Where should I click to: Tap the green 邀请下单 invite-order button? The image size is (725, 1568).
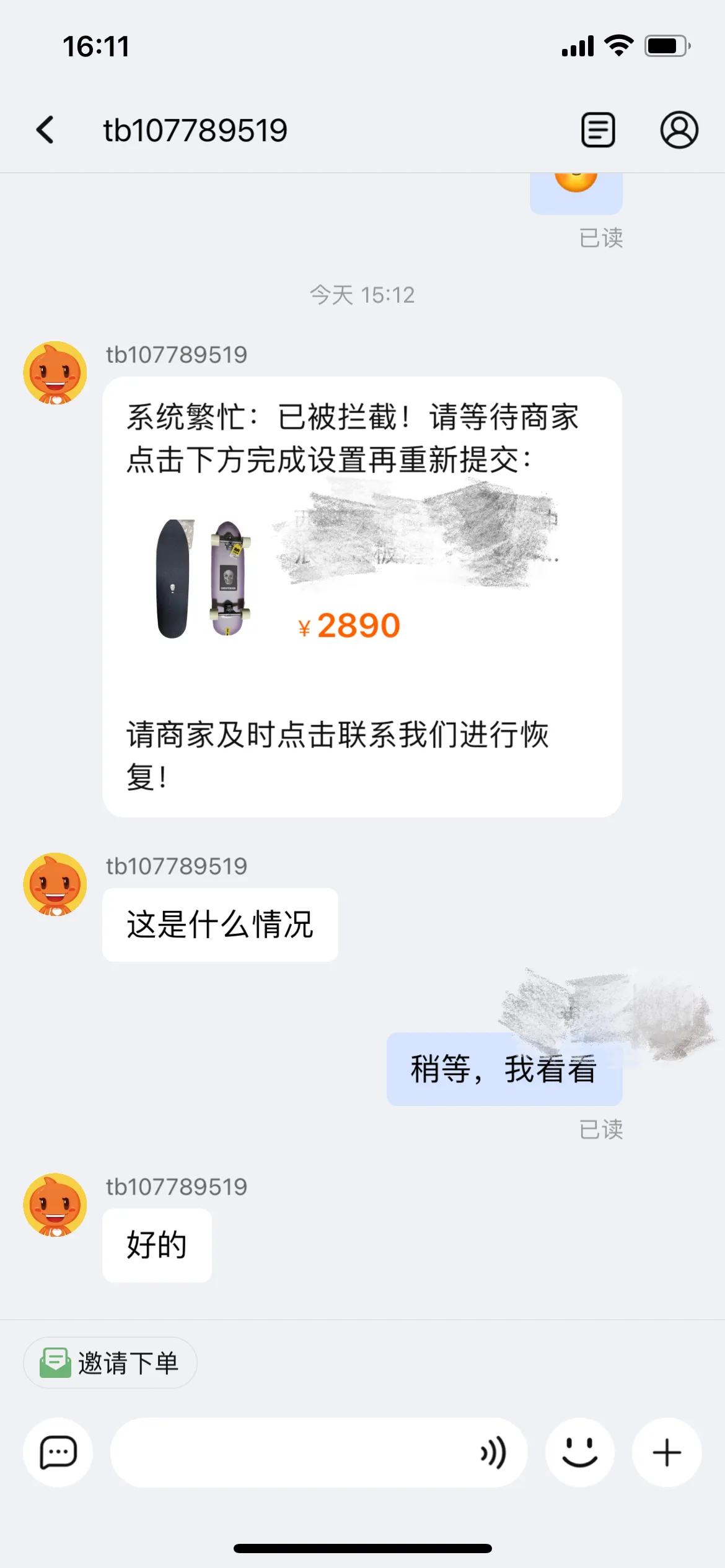tap(110, 1362)
